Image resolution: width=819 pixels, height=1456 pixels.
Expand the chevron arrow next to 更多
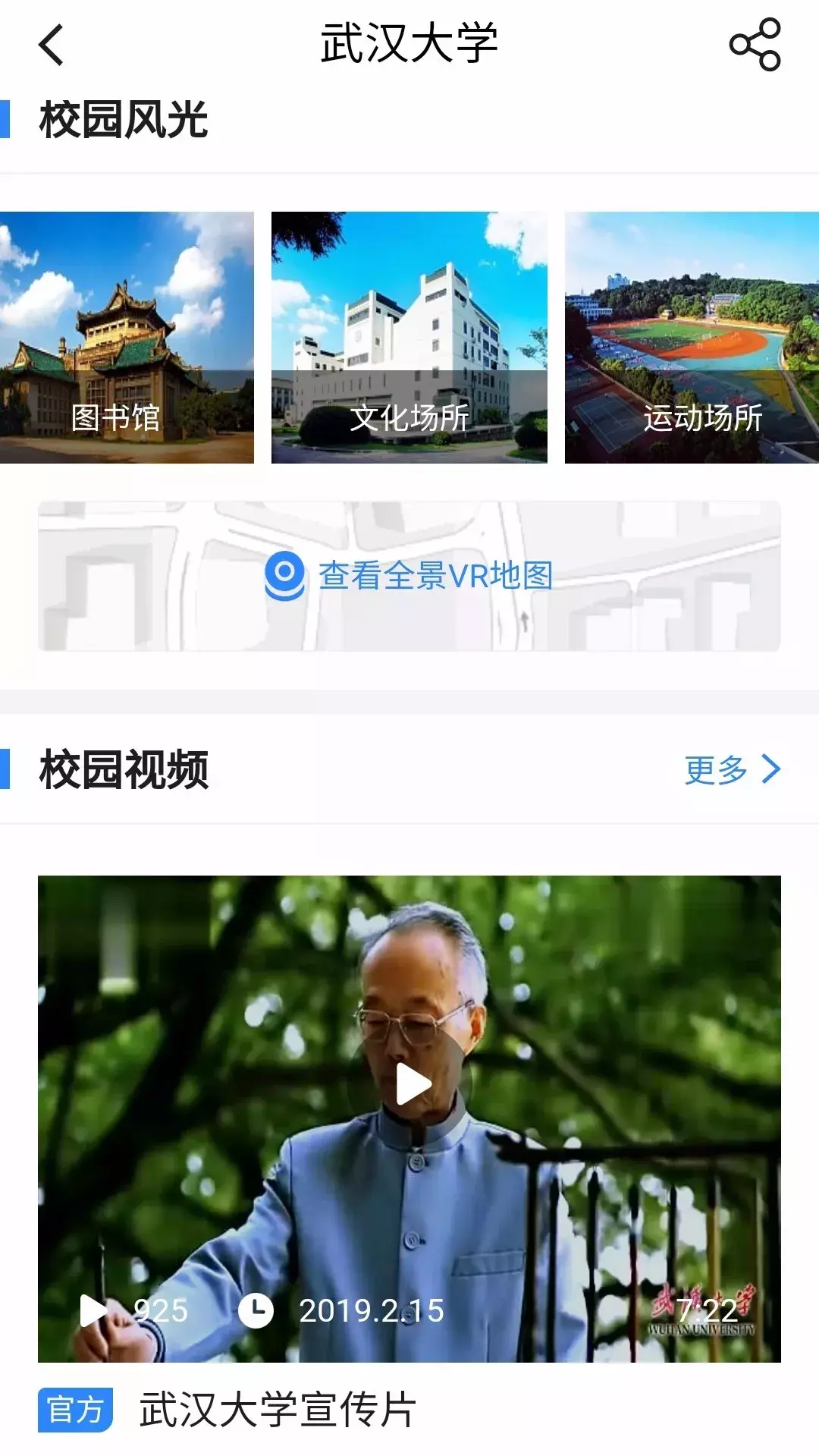pyautogui.click(x=771, y=770)
